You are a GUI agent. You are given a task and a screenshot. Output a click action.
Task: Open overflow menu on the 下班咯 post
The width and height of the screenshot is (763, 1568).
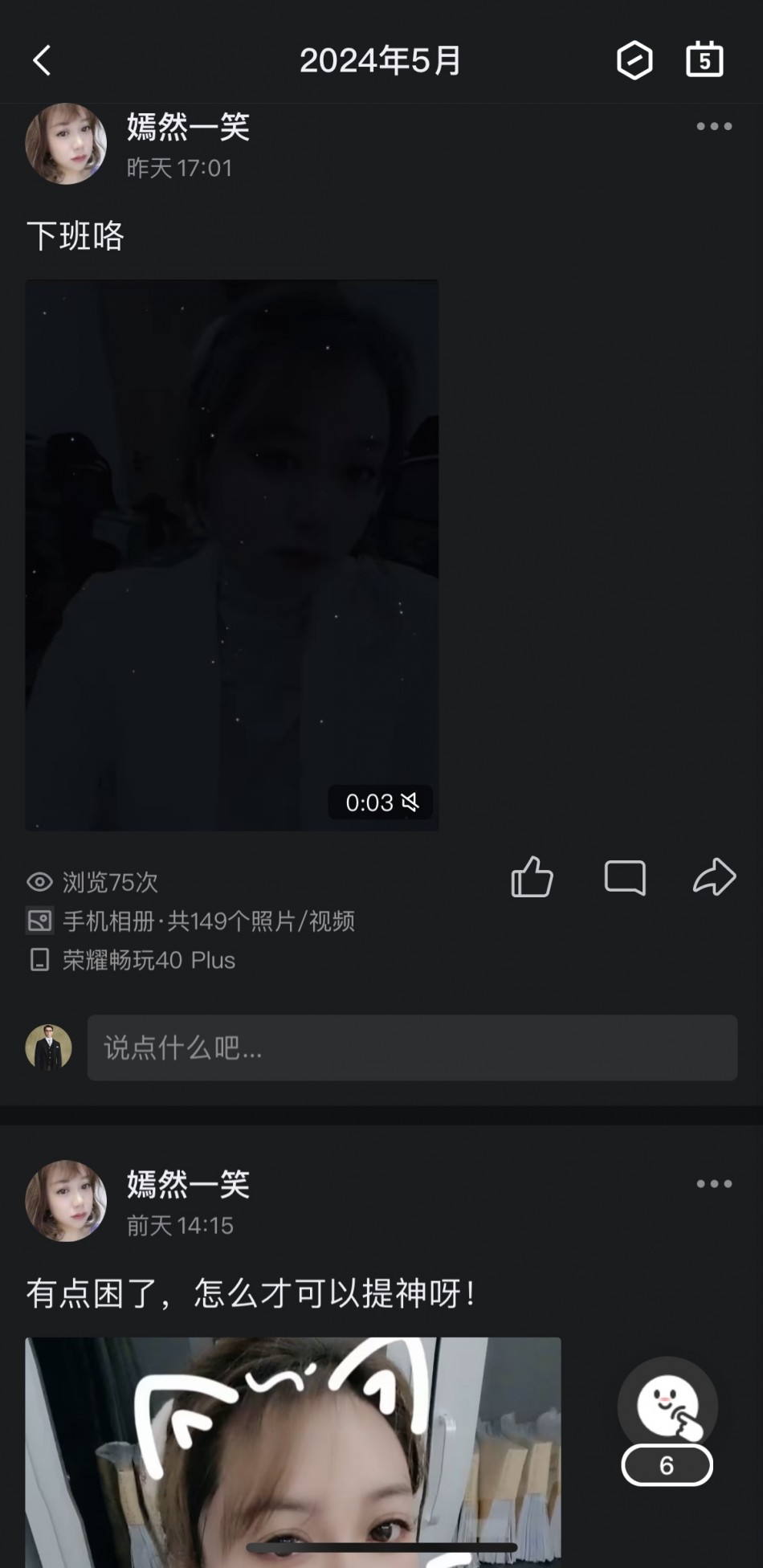714,126
